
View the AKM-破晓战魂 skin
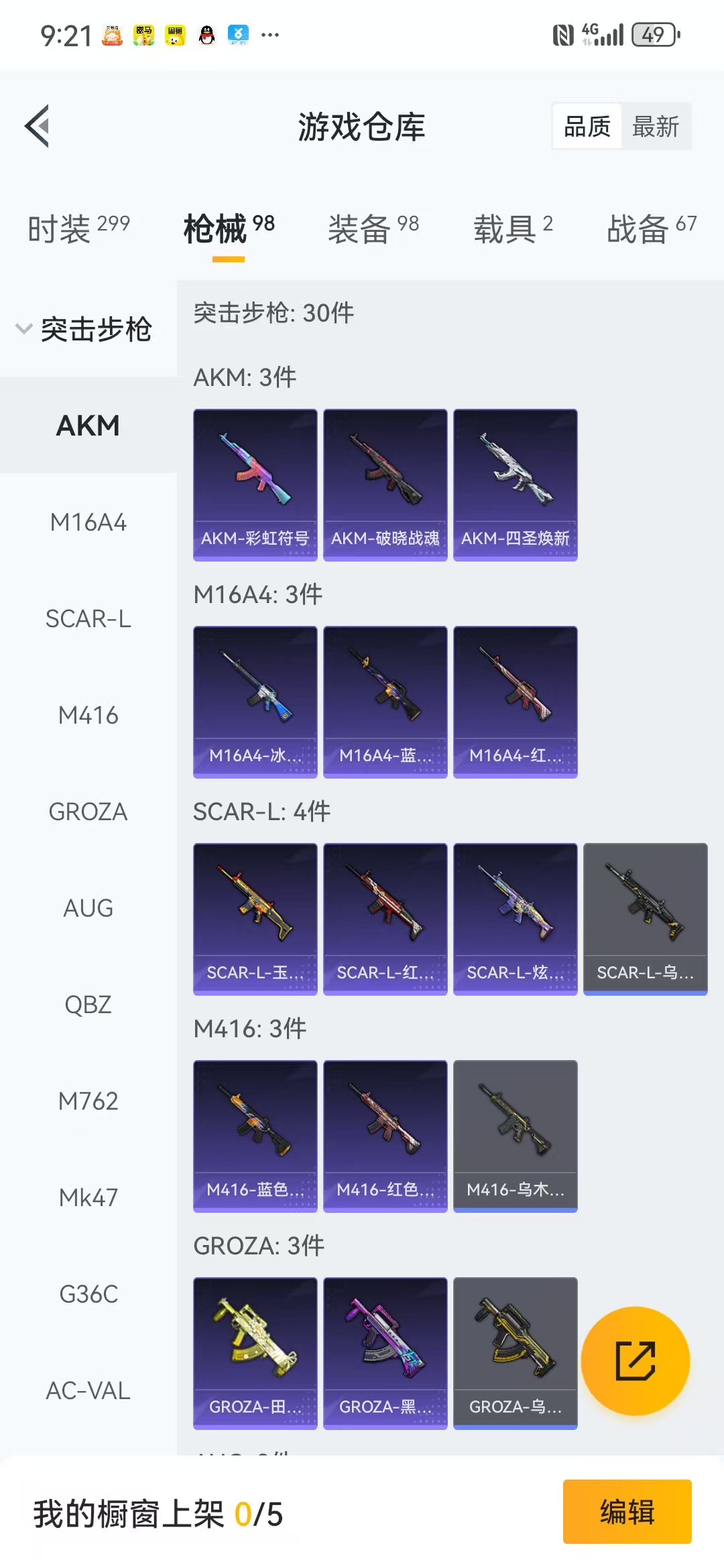coord(385,484)
